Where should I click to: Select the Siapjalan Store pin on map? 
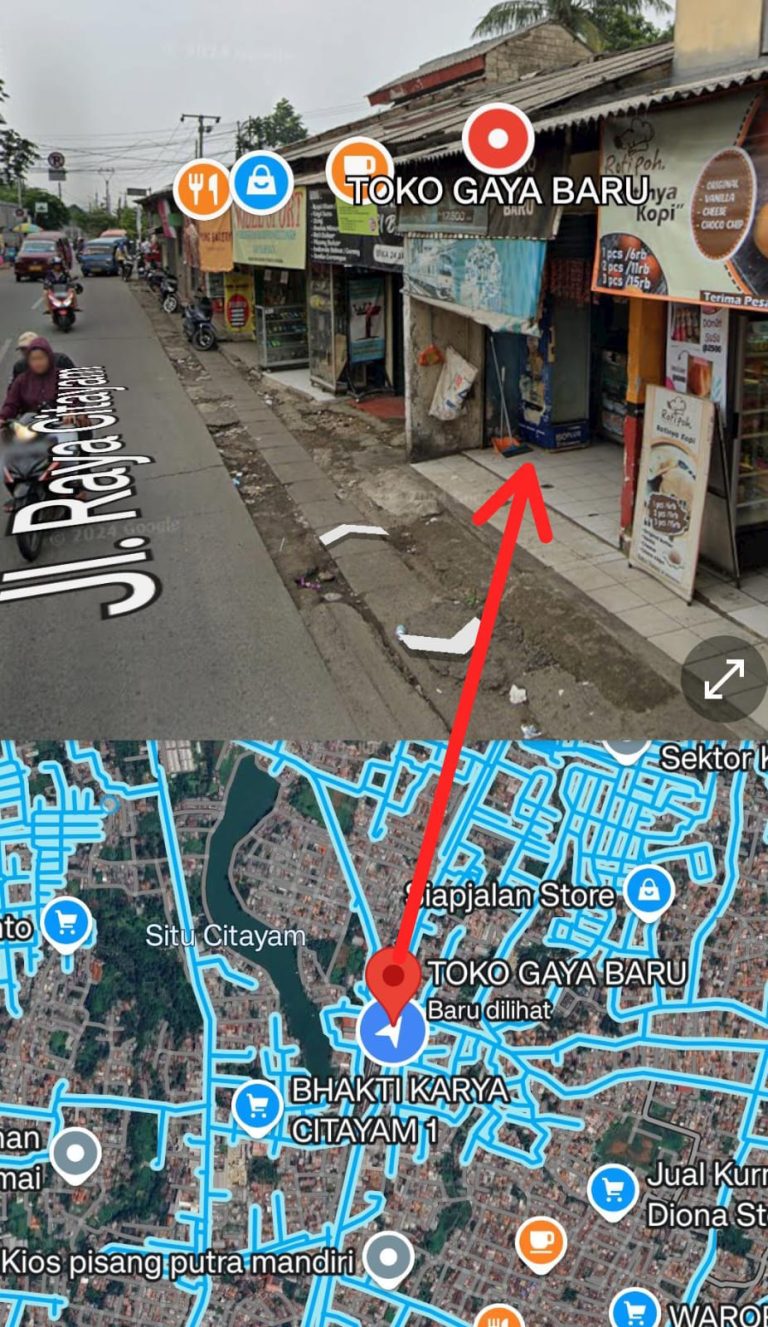[x=649, y=890]
